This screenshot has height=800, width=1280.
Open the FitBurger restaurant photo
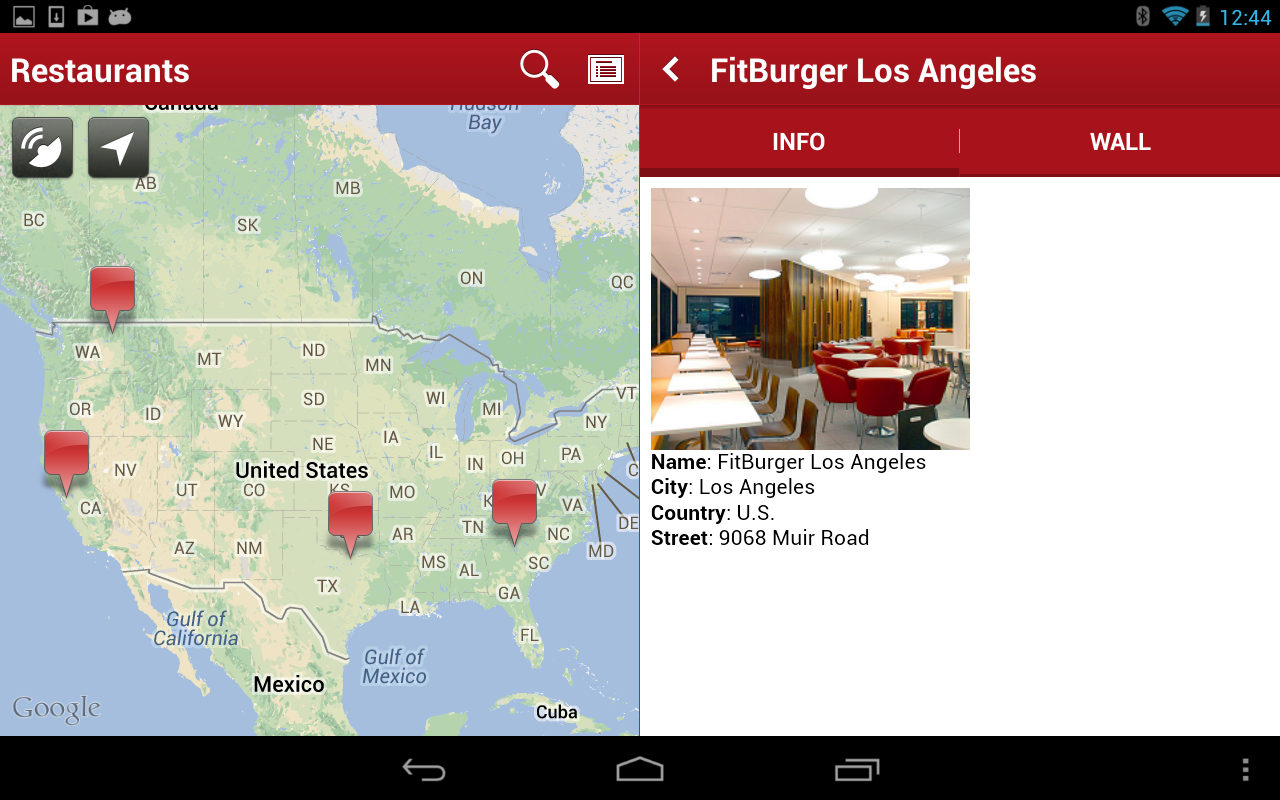[810, 319]
